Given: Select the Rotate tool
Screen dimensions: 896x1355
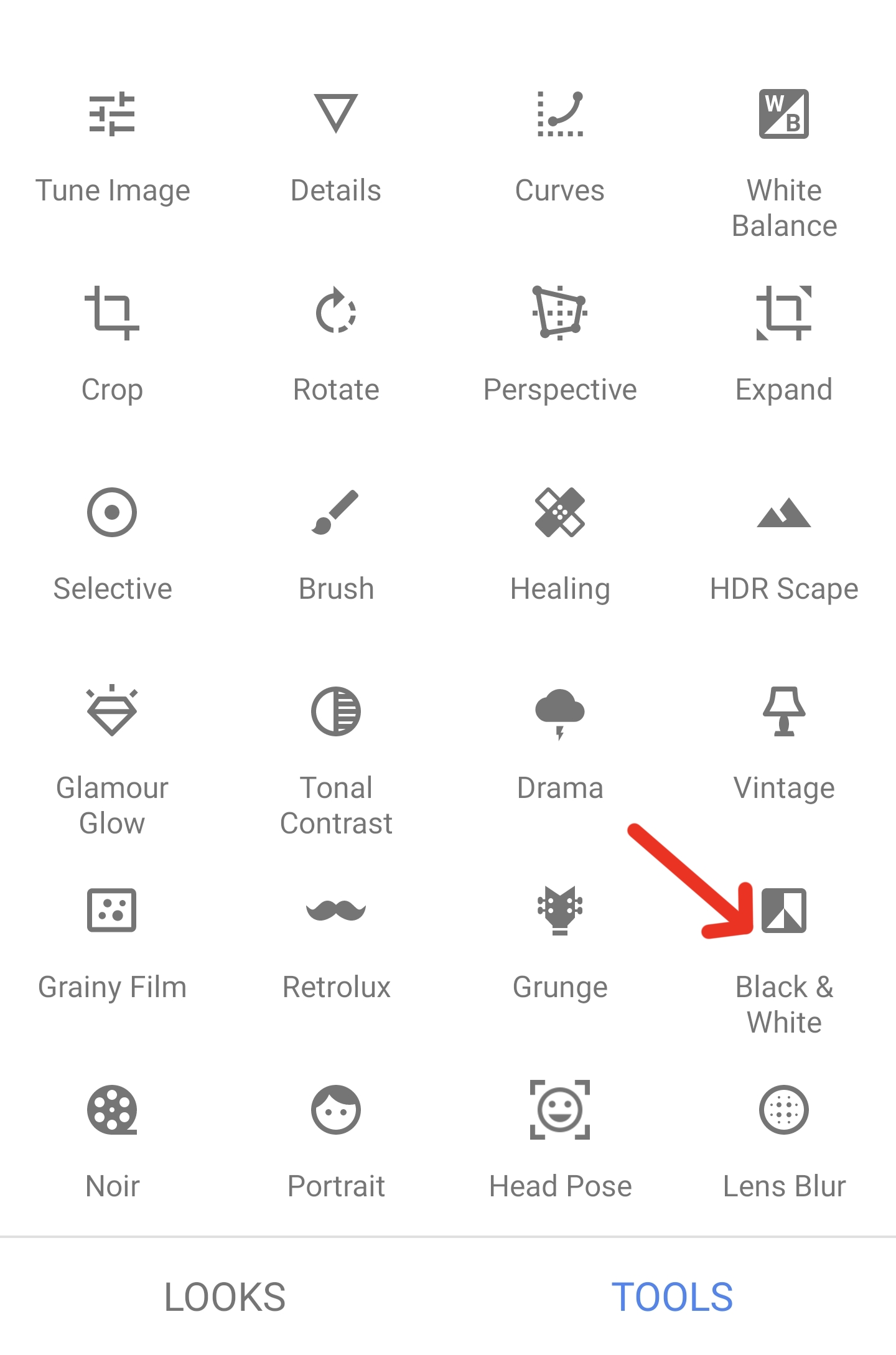Looking at the screenshot, I should click(336, 313).
